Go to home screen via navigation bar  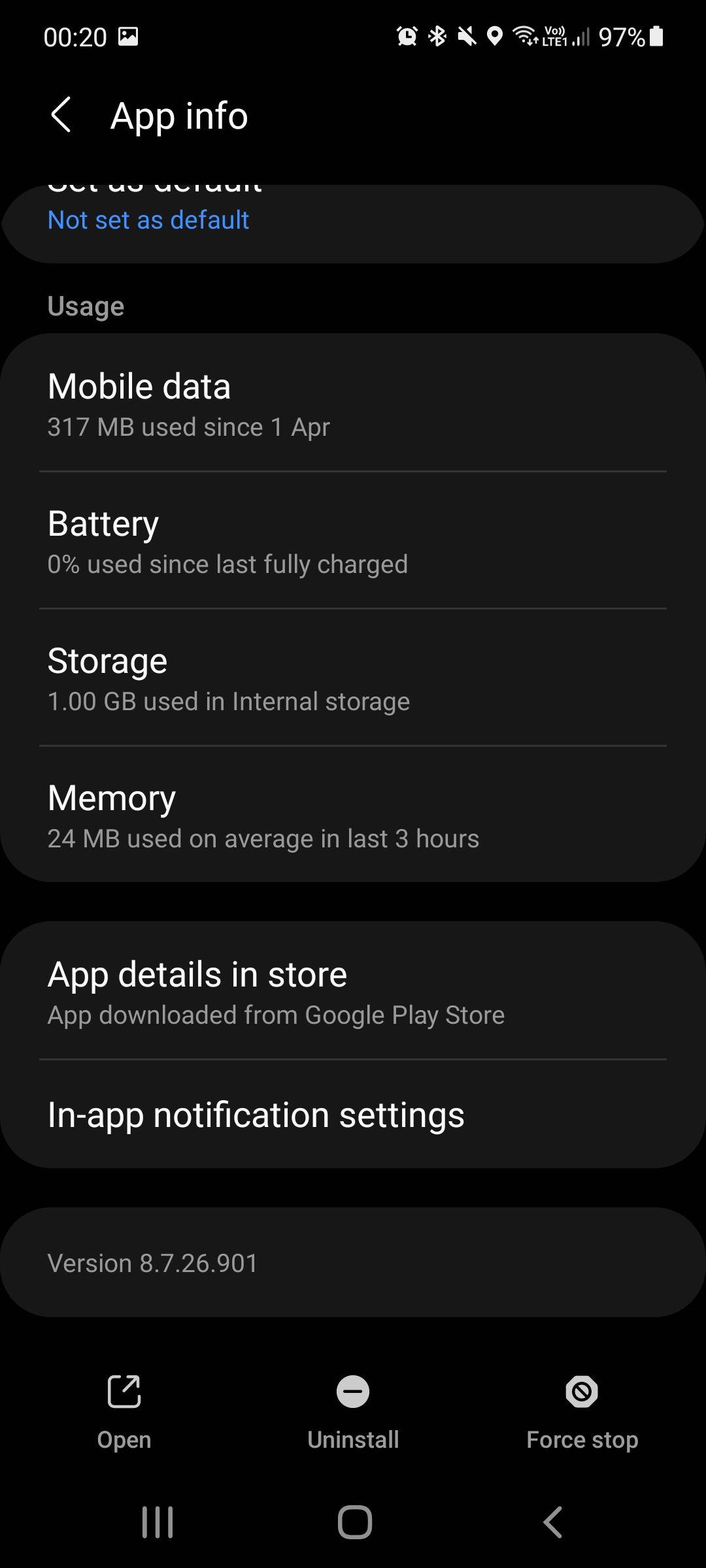pyautogui.click(x=354, y=1522)
